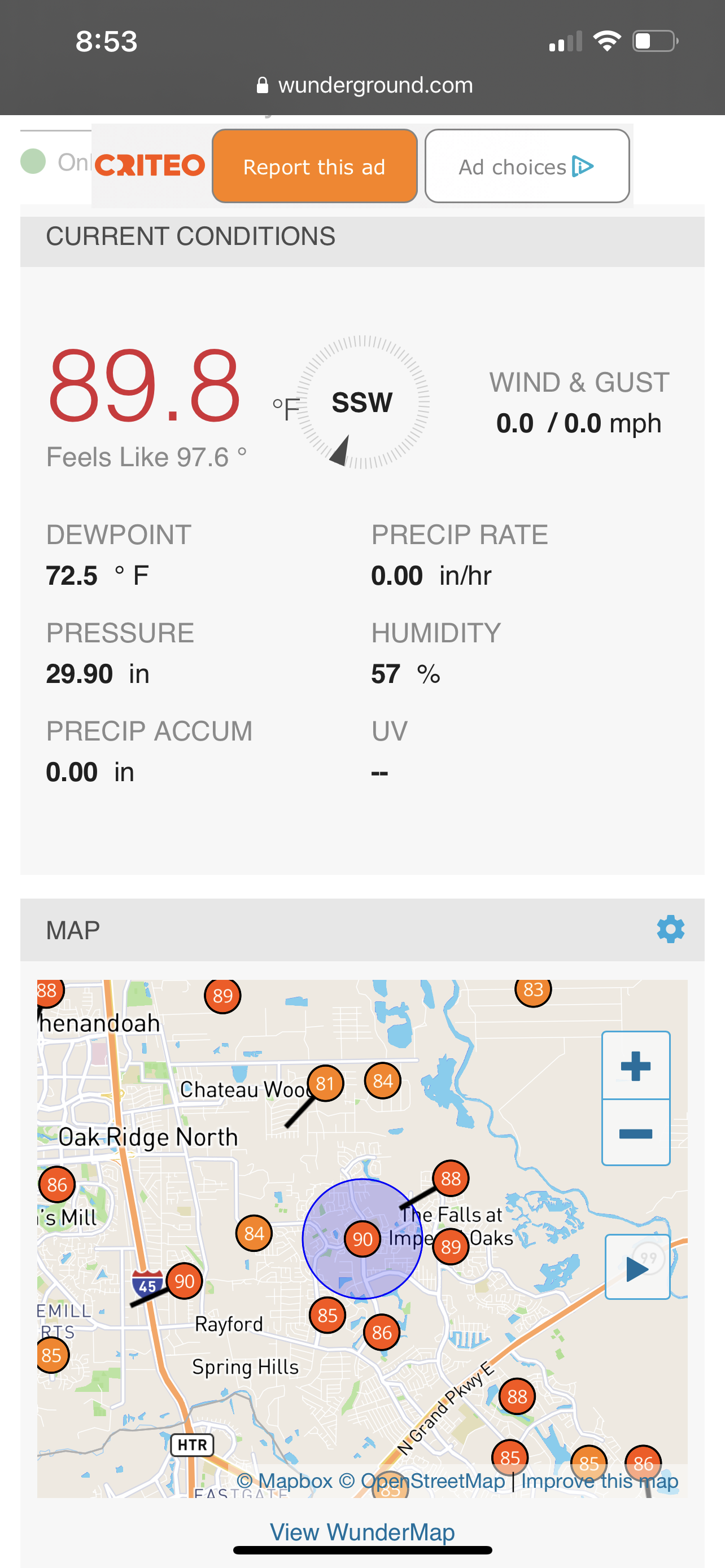Open the View WunderMap link
The image size is (725, 1568).
(x=362, y=1531)
